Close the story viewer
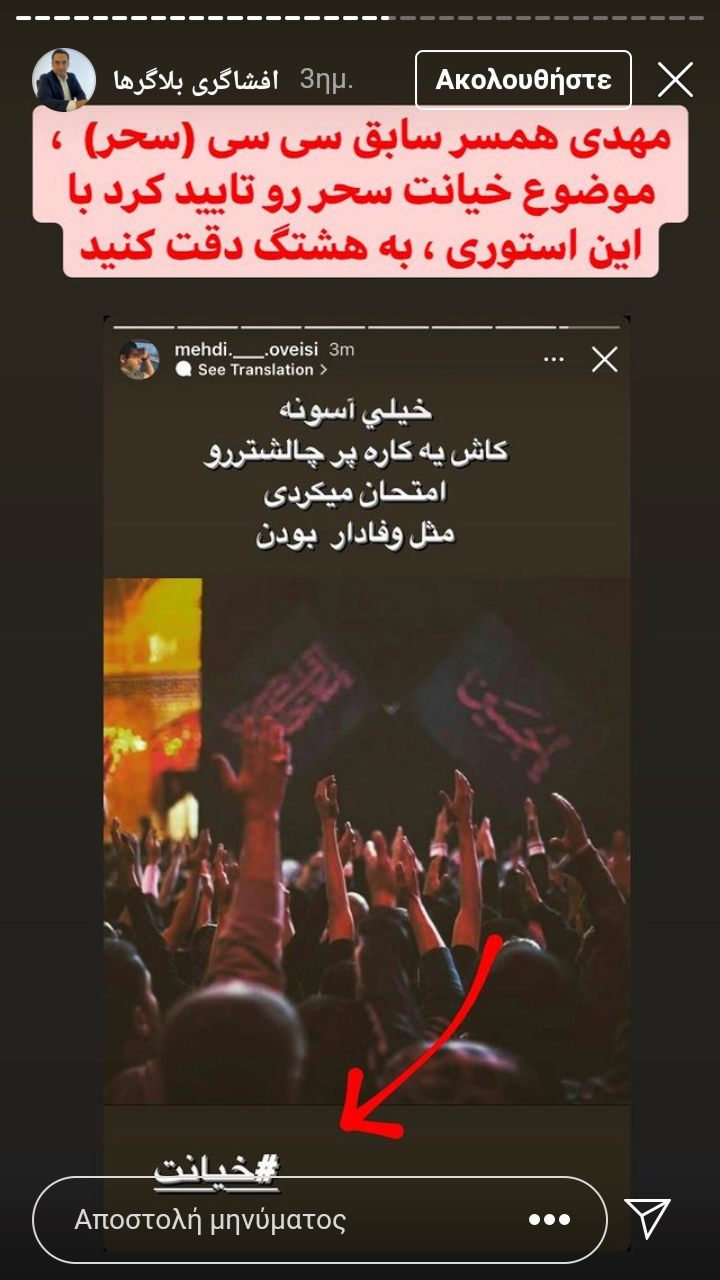Screen dimensions: 720x1280 [675, 80]
